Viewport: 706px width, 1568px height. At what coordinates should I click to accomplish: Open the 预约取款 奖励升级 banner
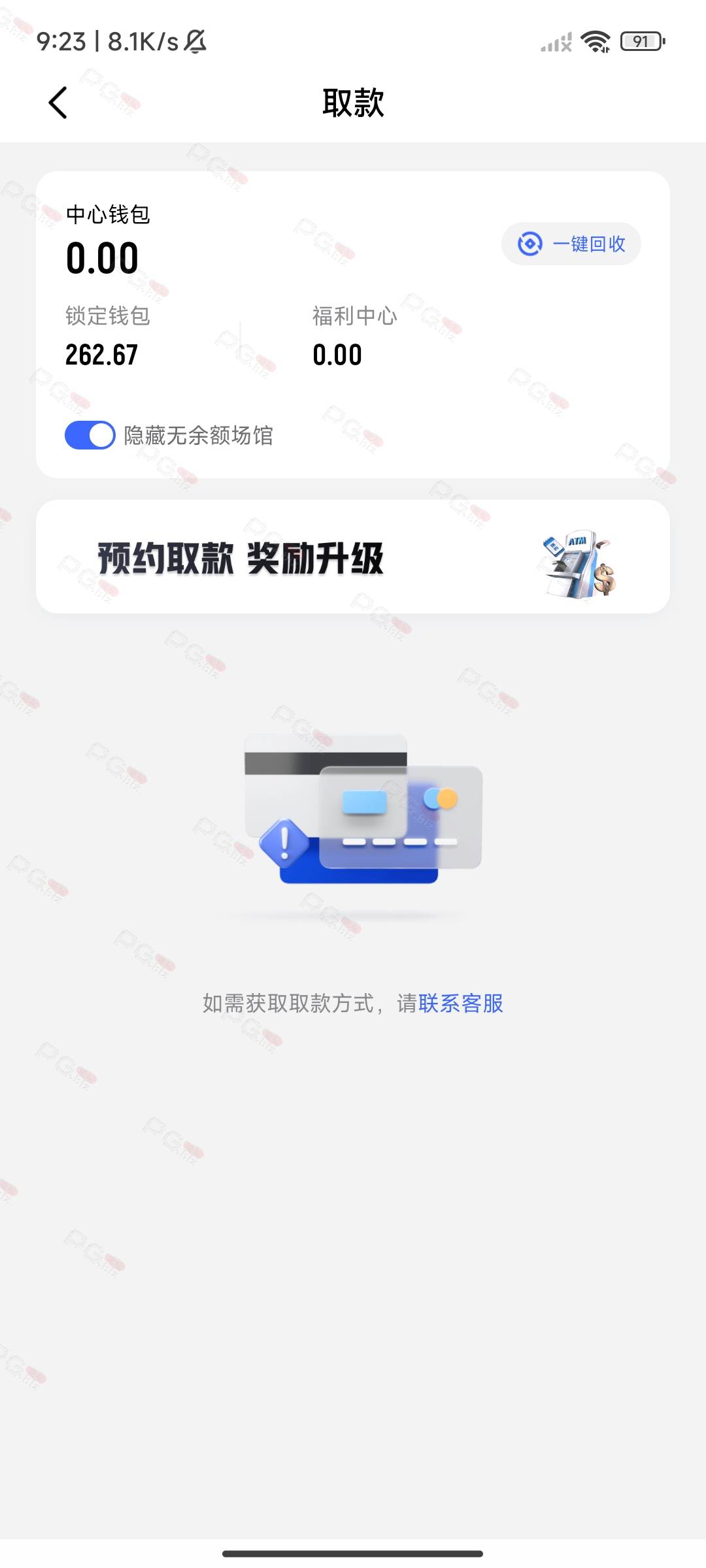coord(353,557)
